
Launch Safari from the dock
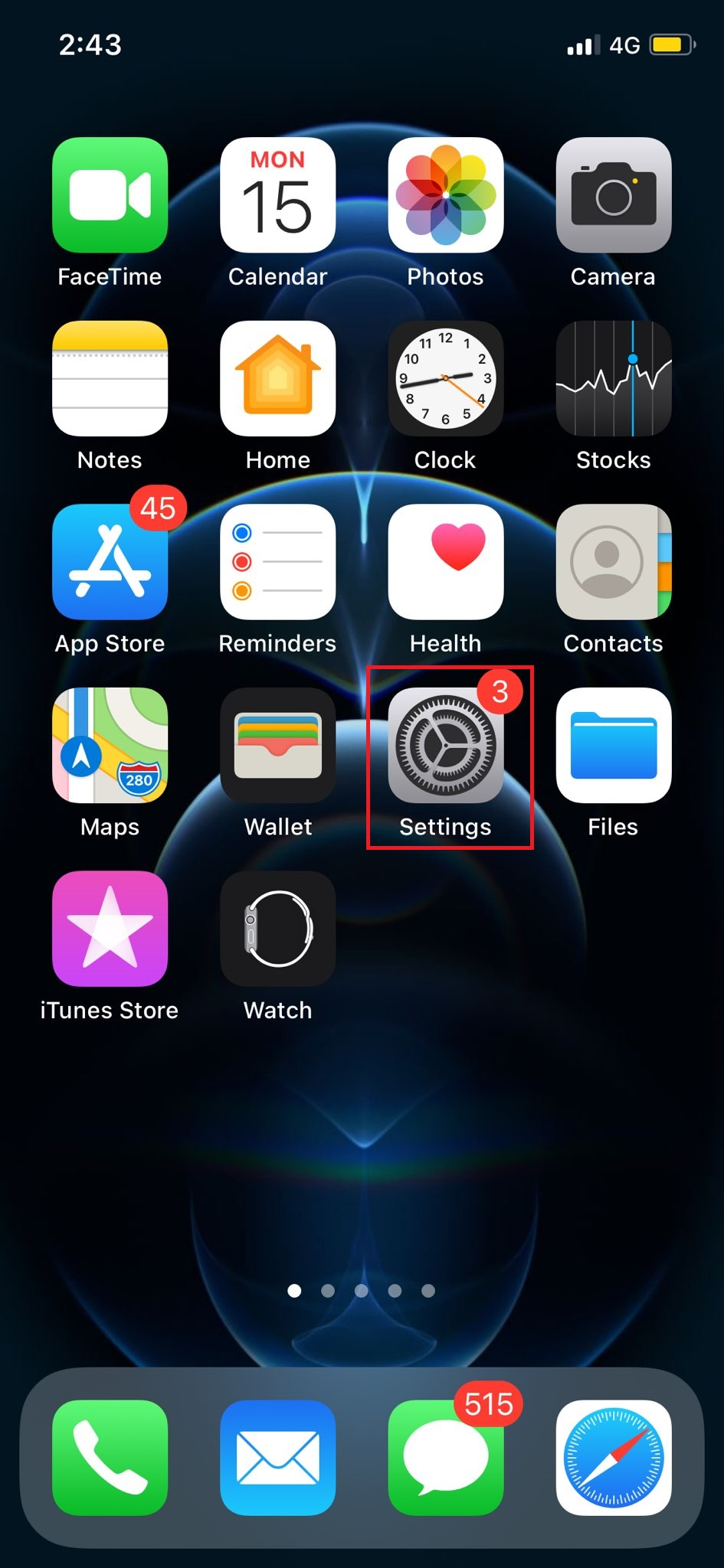tap(614, 1458)
